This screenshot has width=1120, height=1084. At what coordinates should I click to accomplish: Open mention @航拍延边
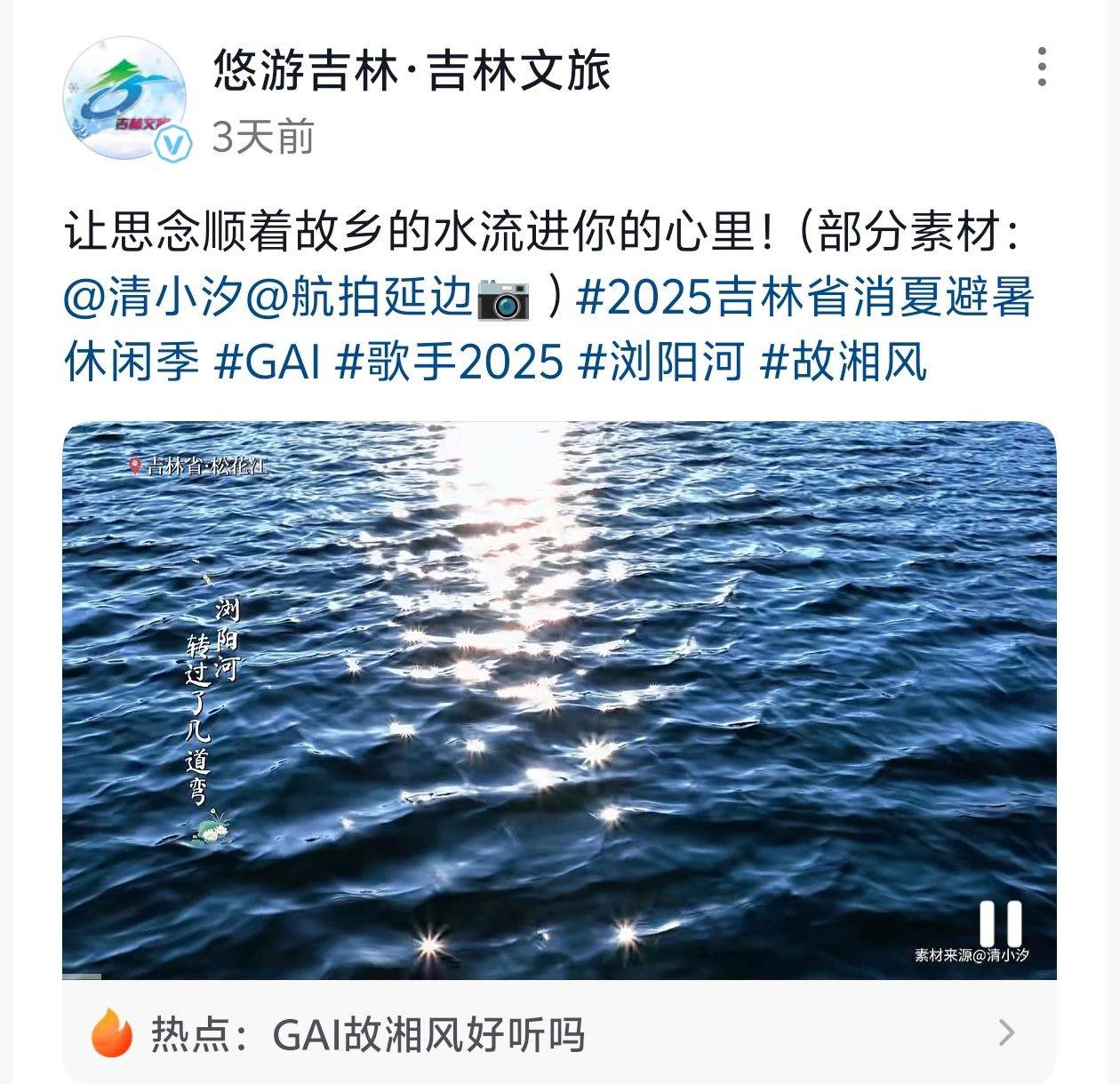358,297
